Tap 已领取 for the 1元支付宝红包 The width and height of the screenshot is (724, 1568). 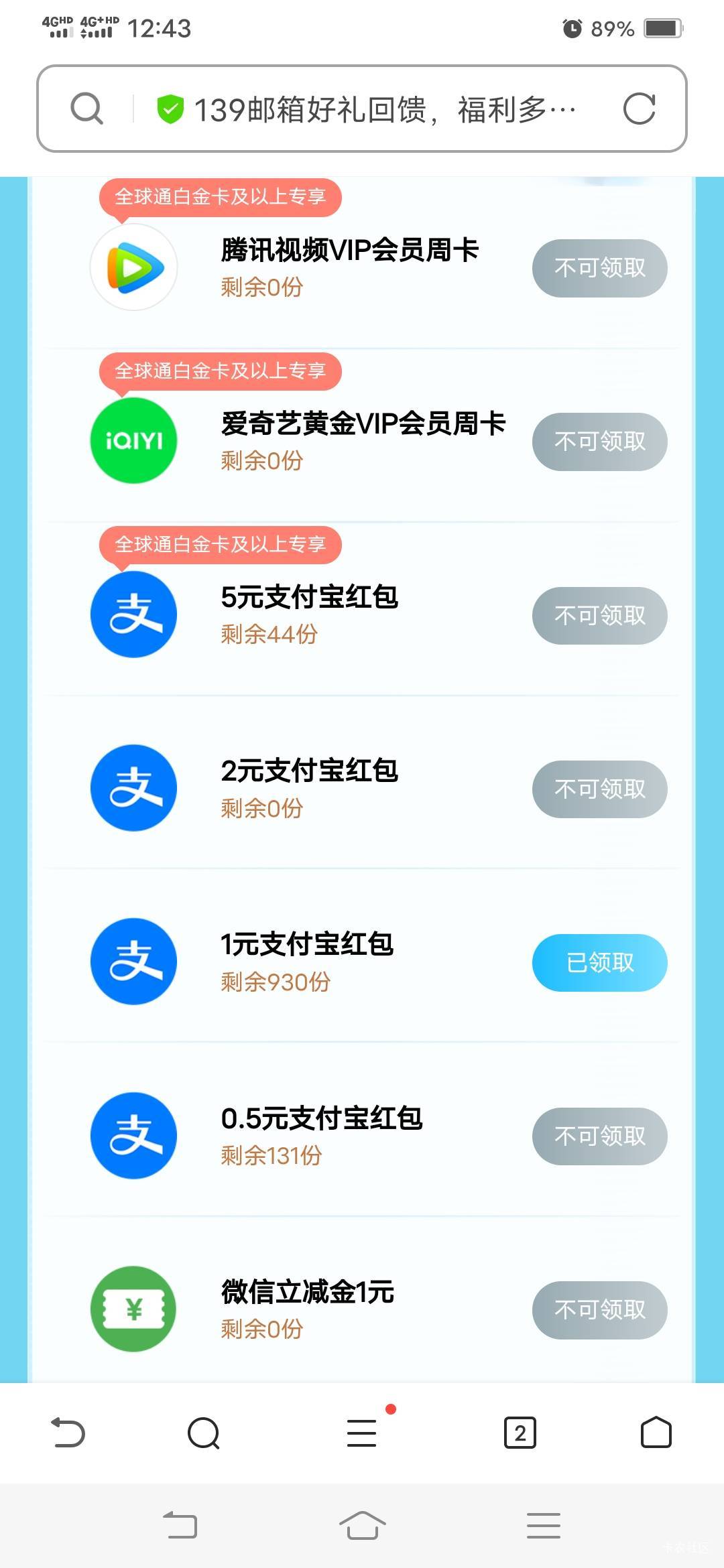(599, 962)
